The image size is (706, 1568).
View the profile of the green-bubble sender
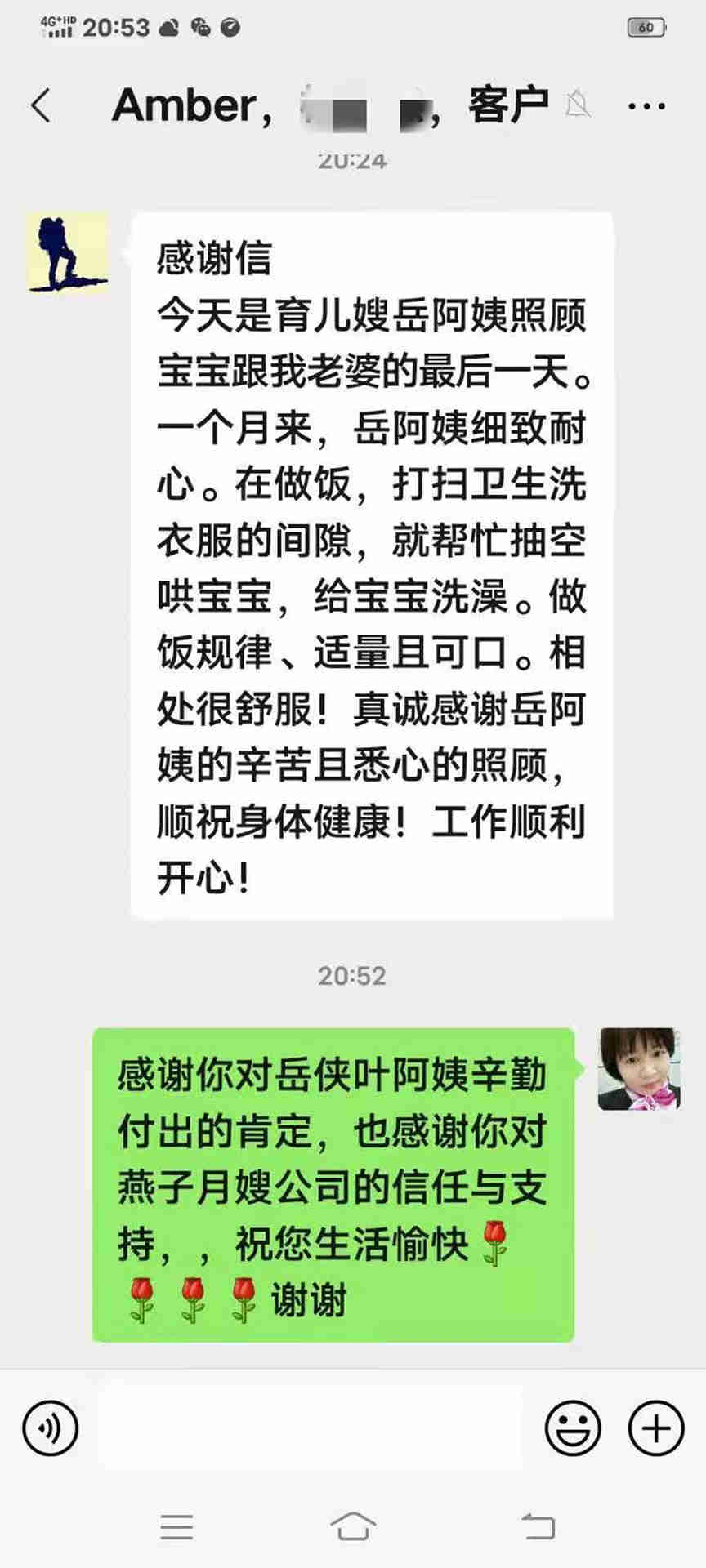639,1069
